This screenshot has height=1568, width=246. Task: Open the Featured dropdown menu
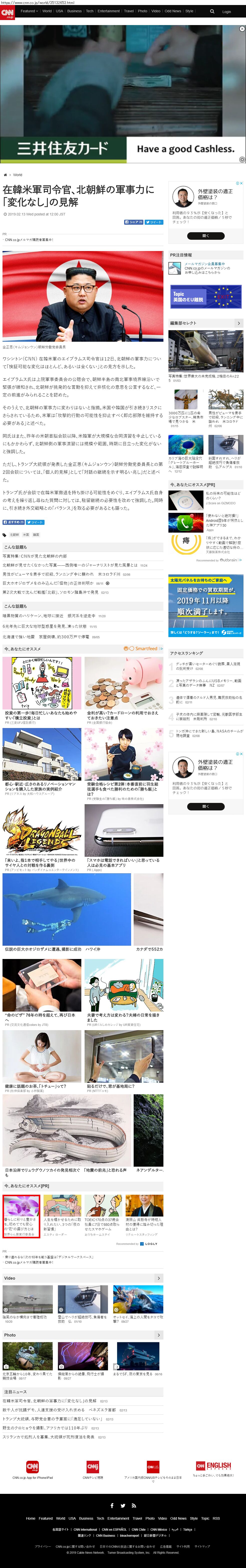(29, 11)
